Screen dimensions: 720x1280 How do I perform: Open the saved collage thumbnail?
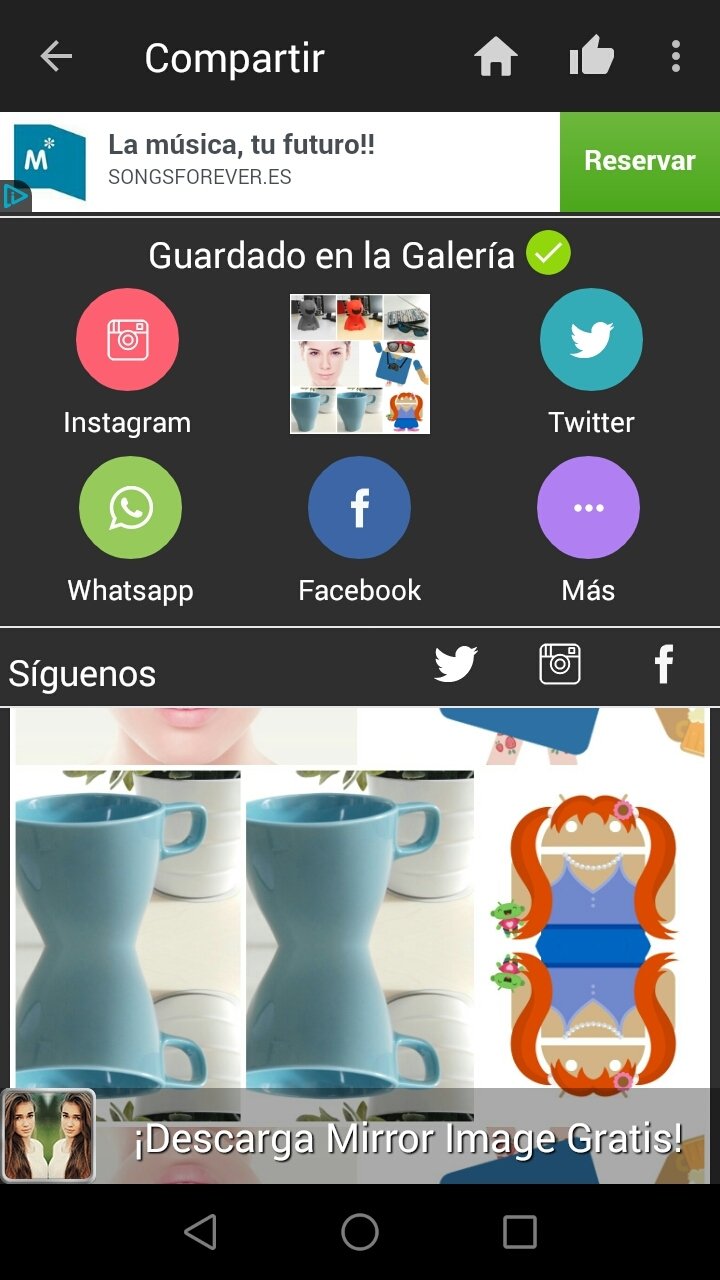tap(360, 364)
